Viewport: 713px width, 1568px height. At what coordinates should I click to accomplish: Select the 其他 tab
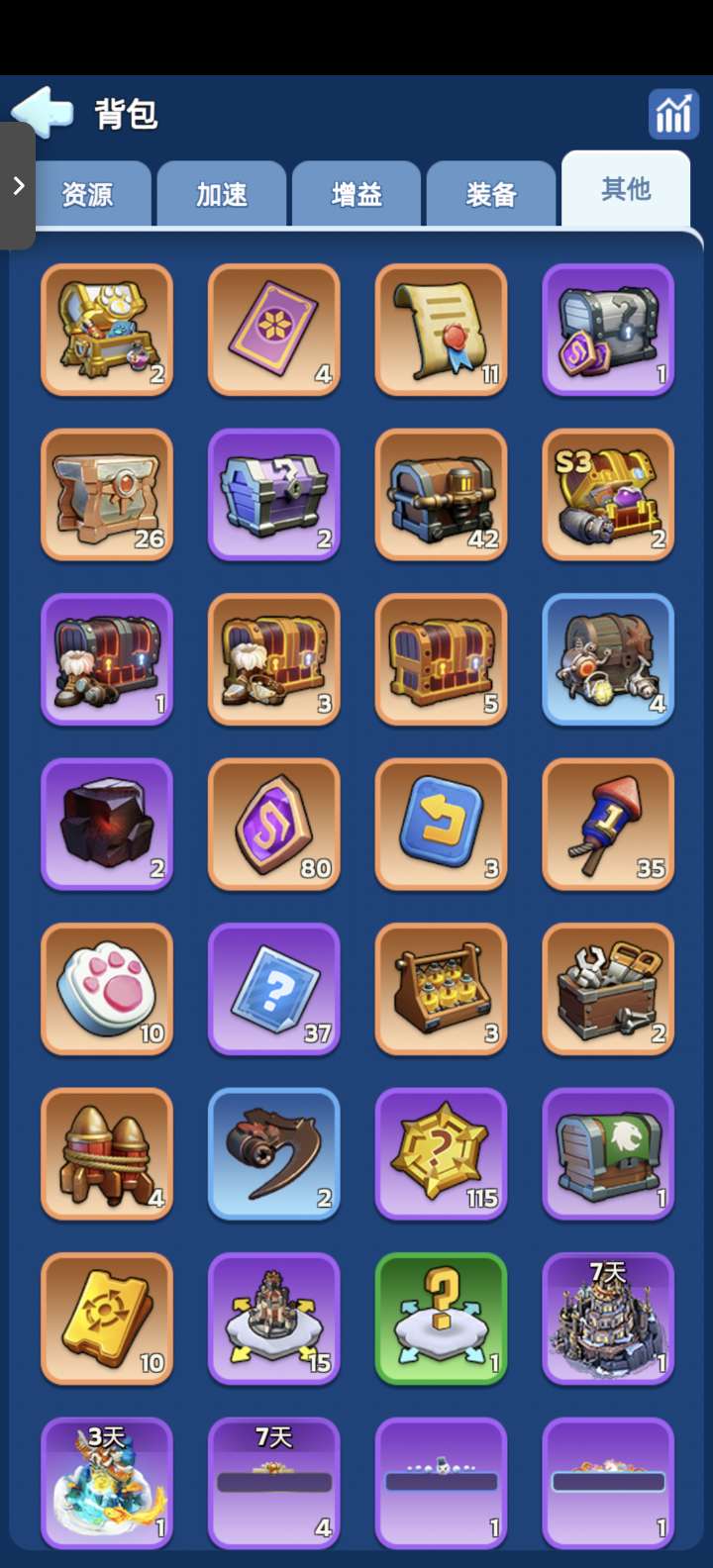pyautogui.click(x=626, y=189)
